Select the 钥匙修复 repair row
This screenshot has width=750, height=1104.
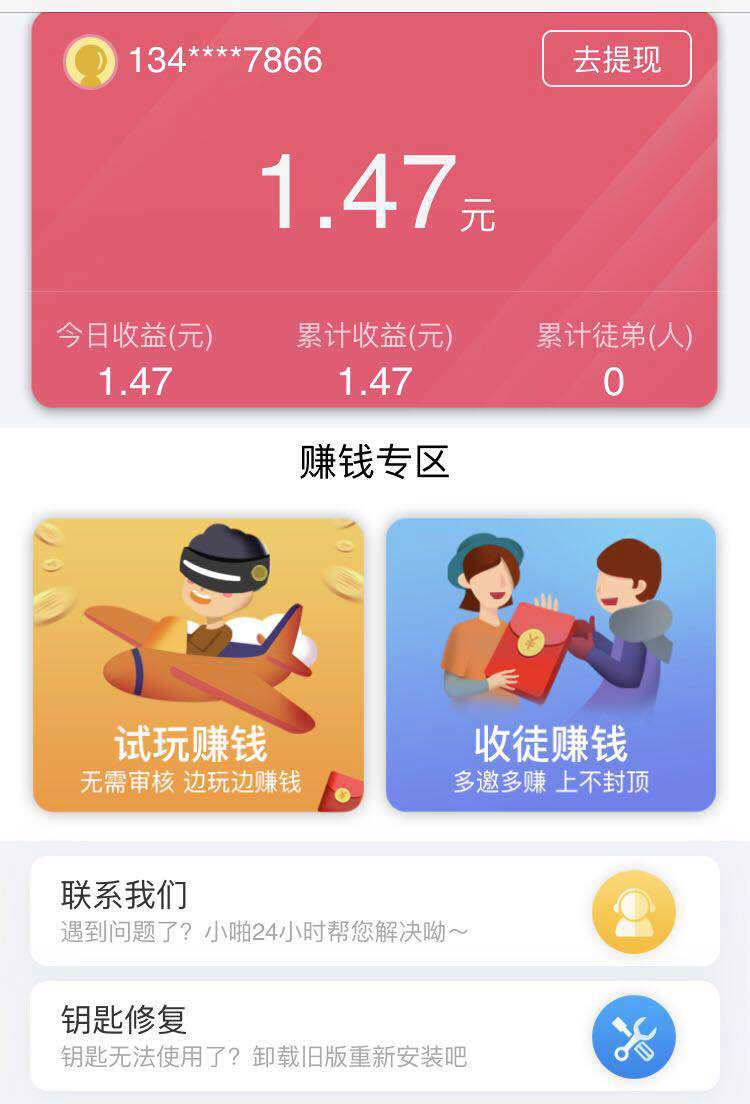tap(374, 1036)
